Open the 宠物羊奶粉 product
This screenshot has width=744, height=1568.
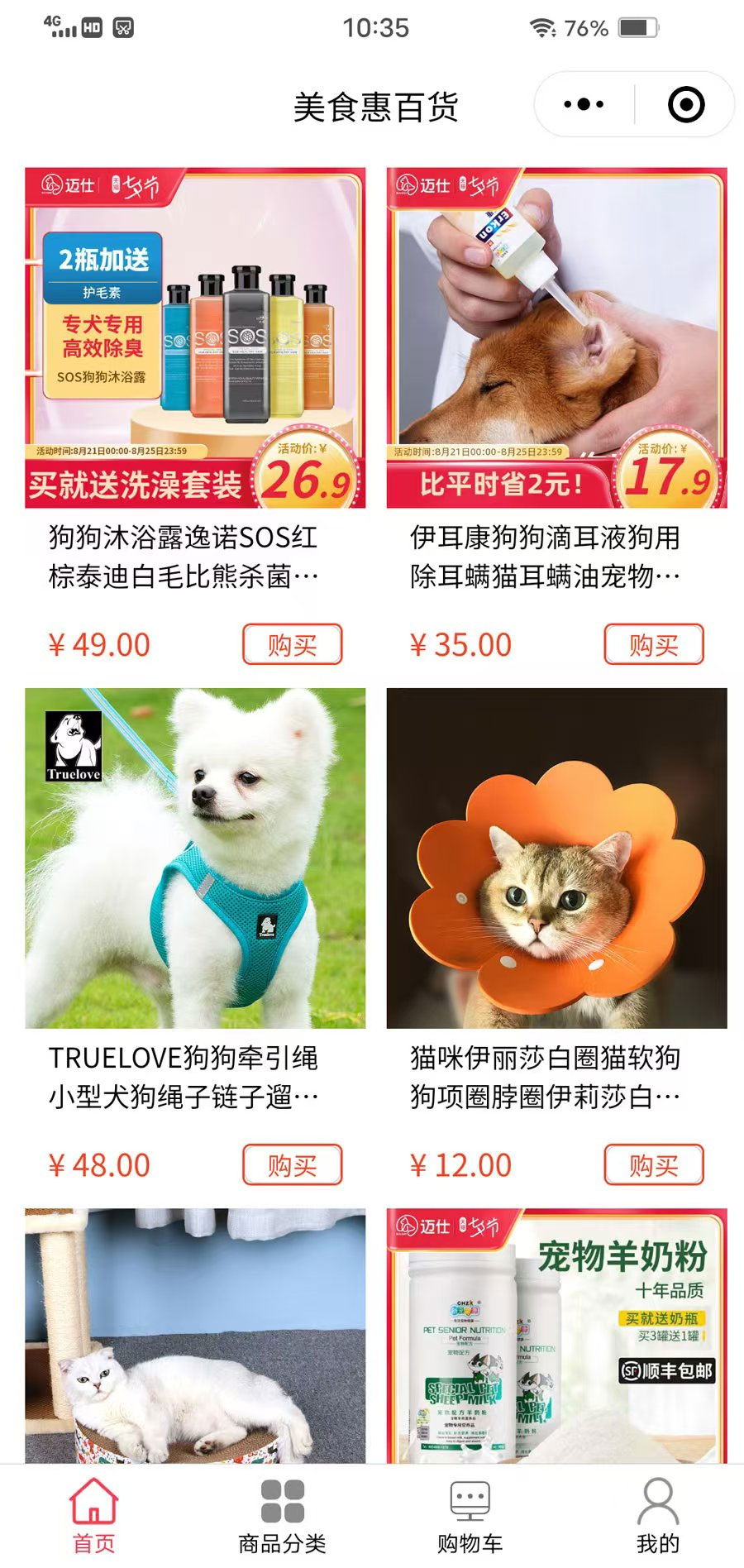tap(556, 1335)
